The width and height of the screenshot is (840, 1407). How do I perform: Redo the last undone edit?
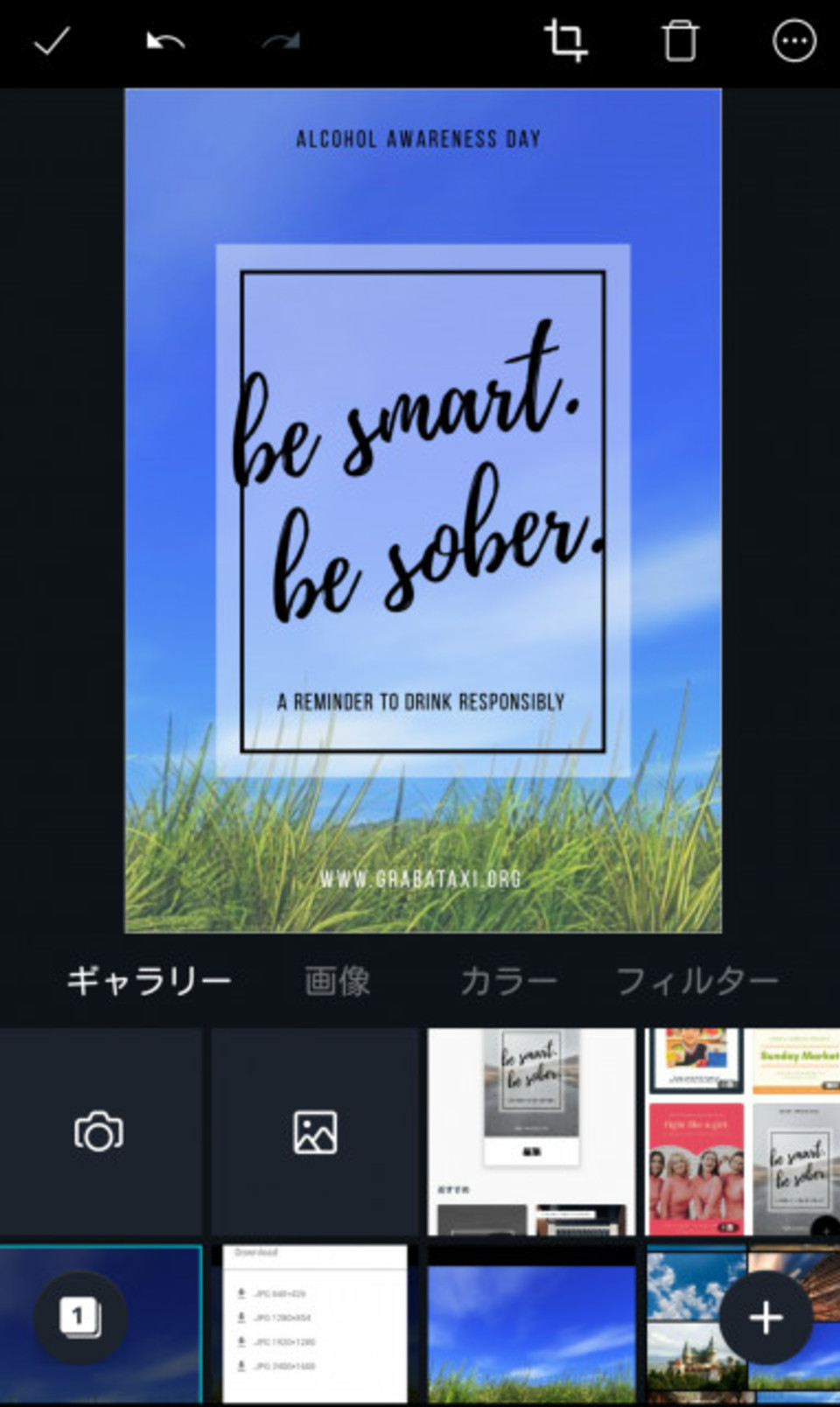(281, 41)
